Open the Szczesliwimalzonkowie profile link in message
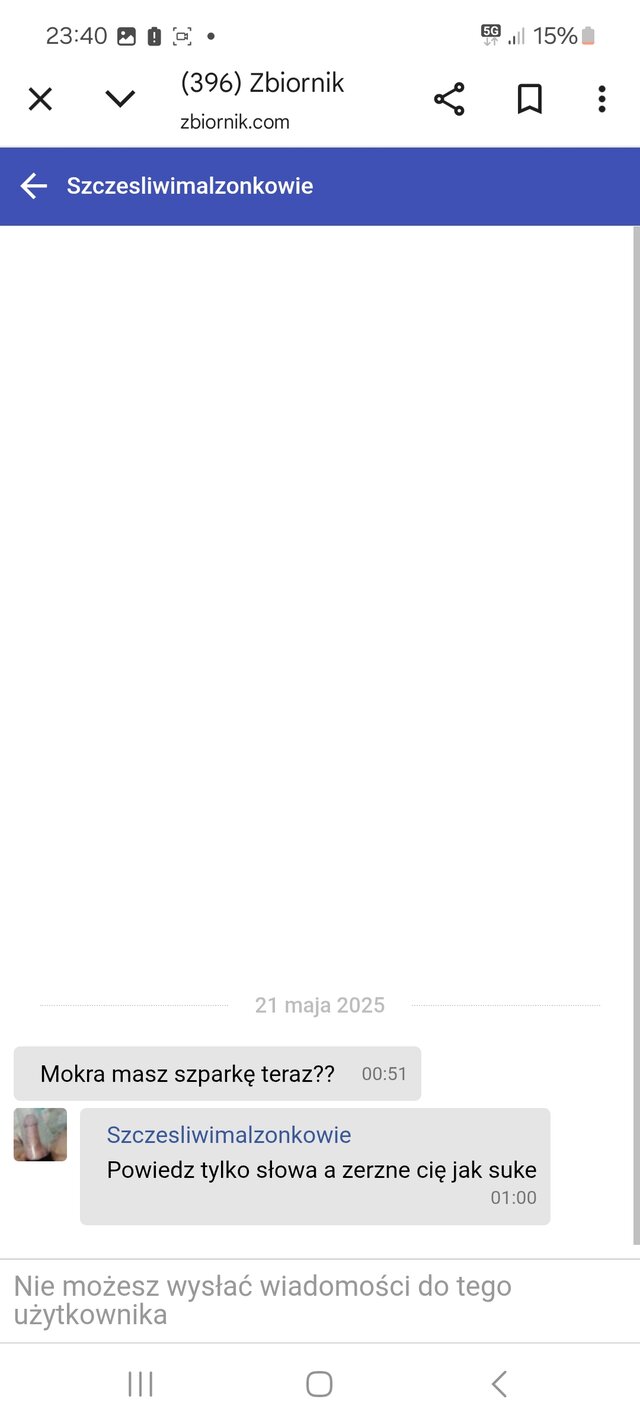Image resolution: width=640 pixels, height=1422 pixels. pyautogui.click(x=229, y=1135)
